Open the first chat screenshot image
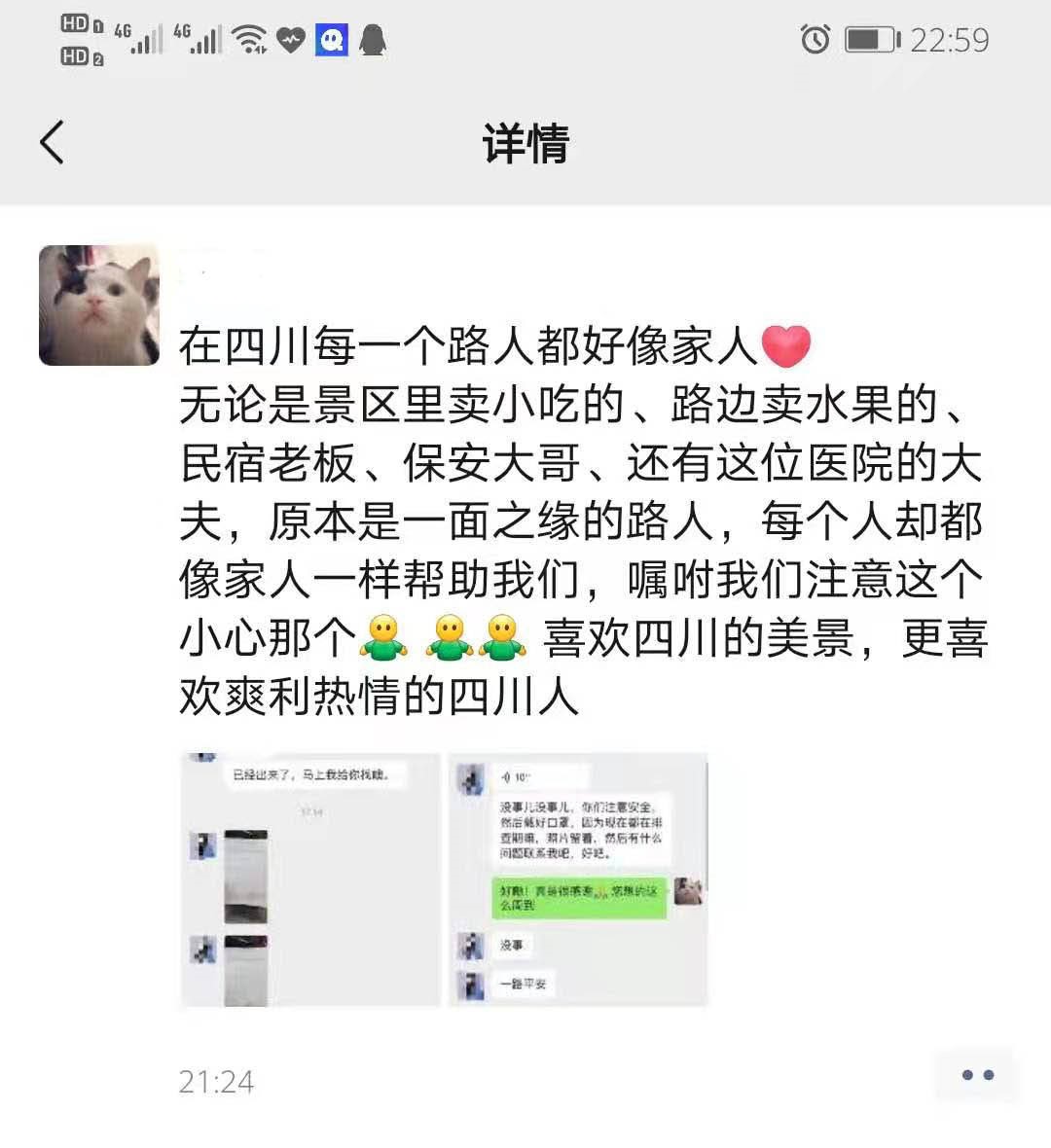Screen dimensions: 1051x1148 pyautogui.click(x=310, y=879)
